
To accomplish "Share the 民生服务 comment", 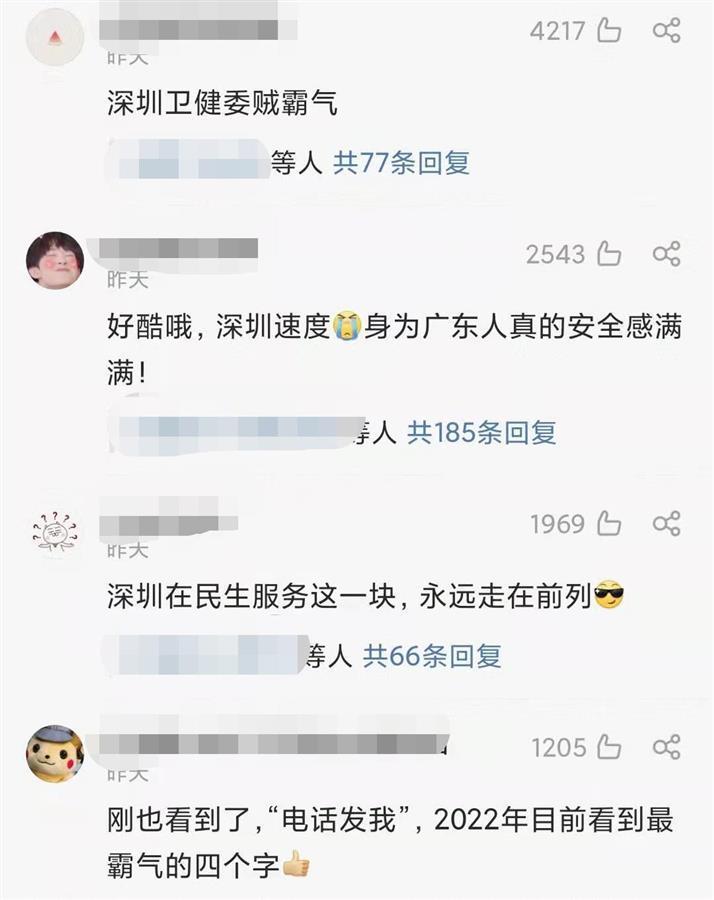I will click(x=666, y=523).
